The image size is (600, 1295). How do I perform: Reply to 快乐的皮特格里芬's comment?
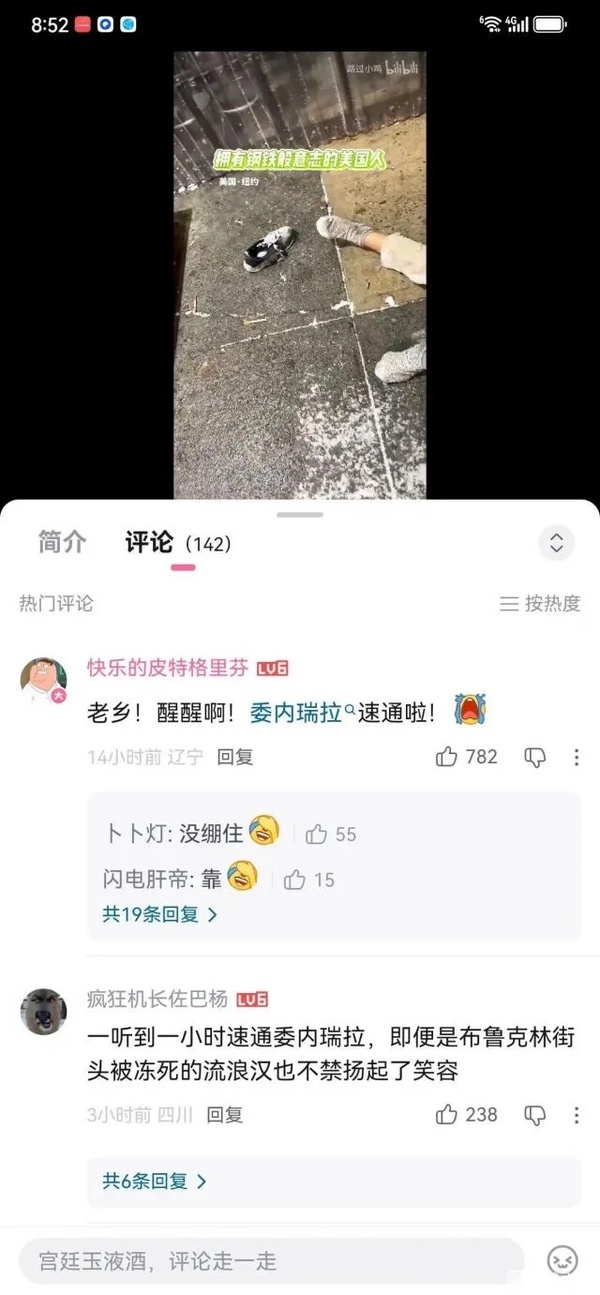tap(235, 757)
